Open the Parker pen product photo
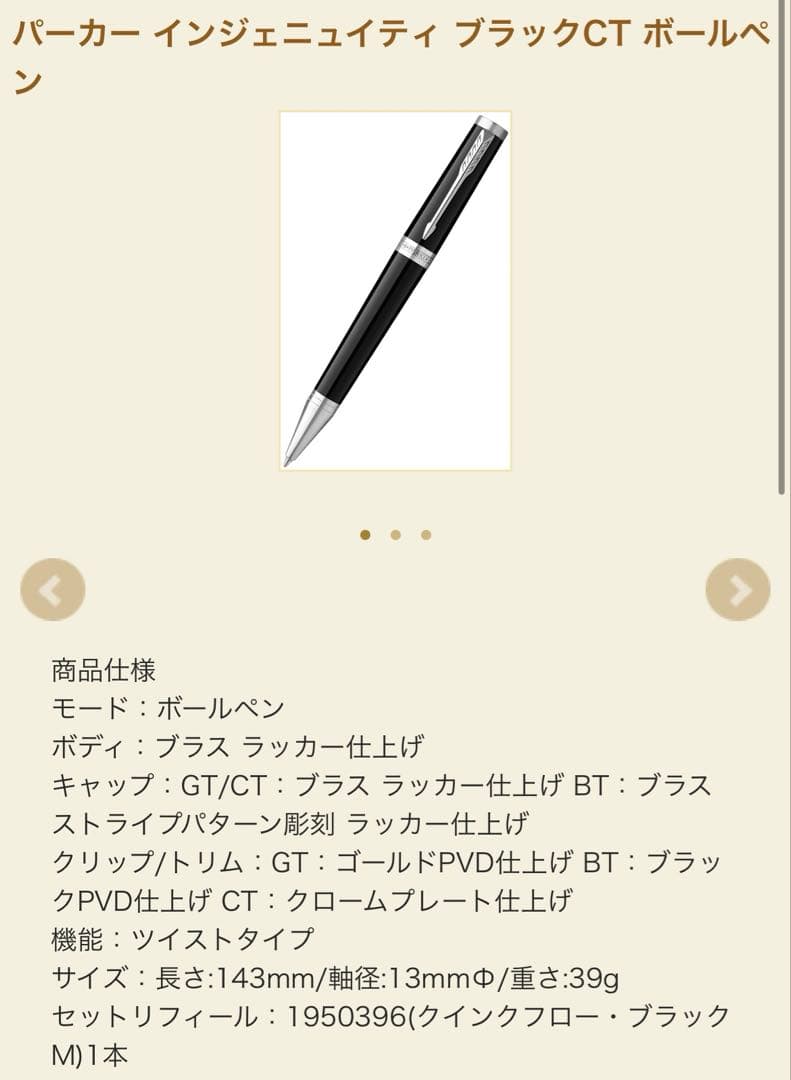 (393, 297)
